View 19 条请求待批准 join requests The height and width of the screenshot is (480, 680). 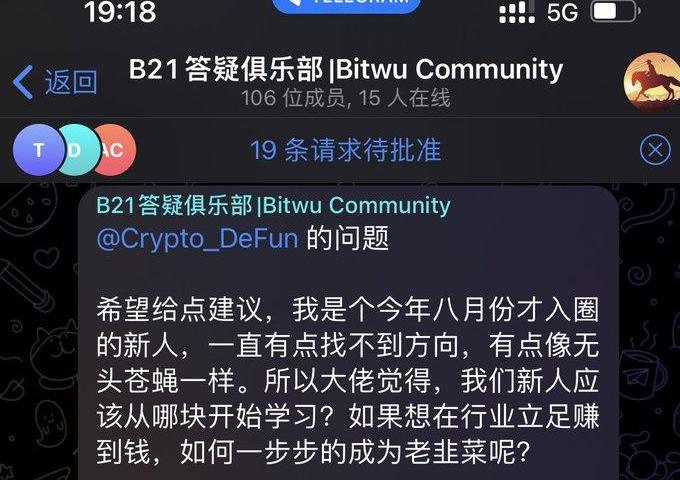pyautogui.click(x=345, y=150)
